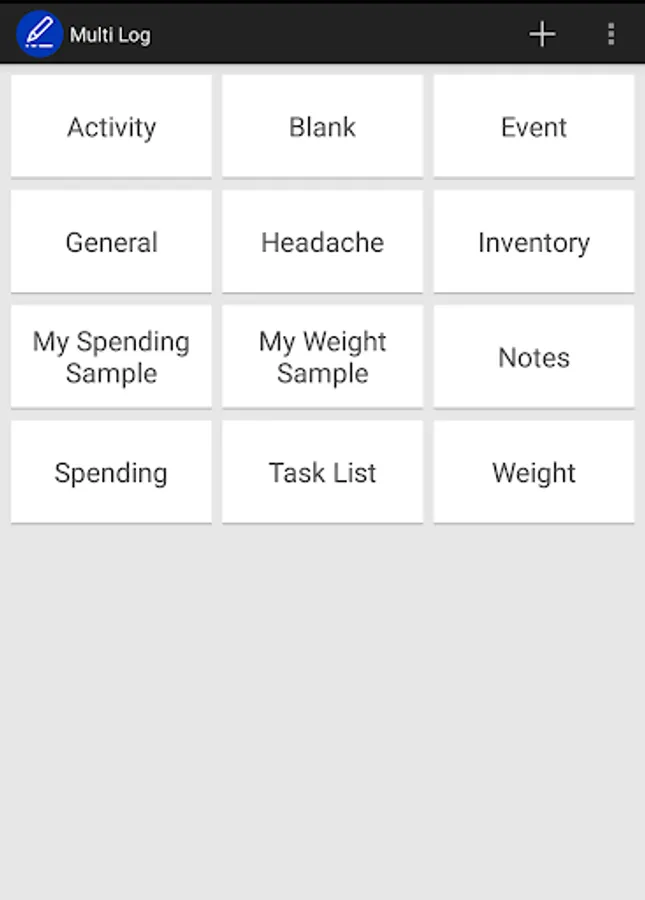
Task: View the Weight log
Action: coord(534,472)
